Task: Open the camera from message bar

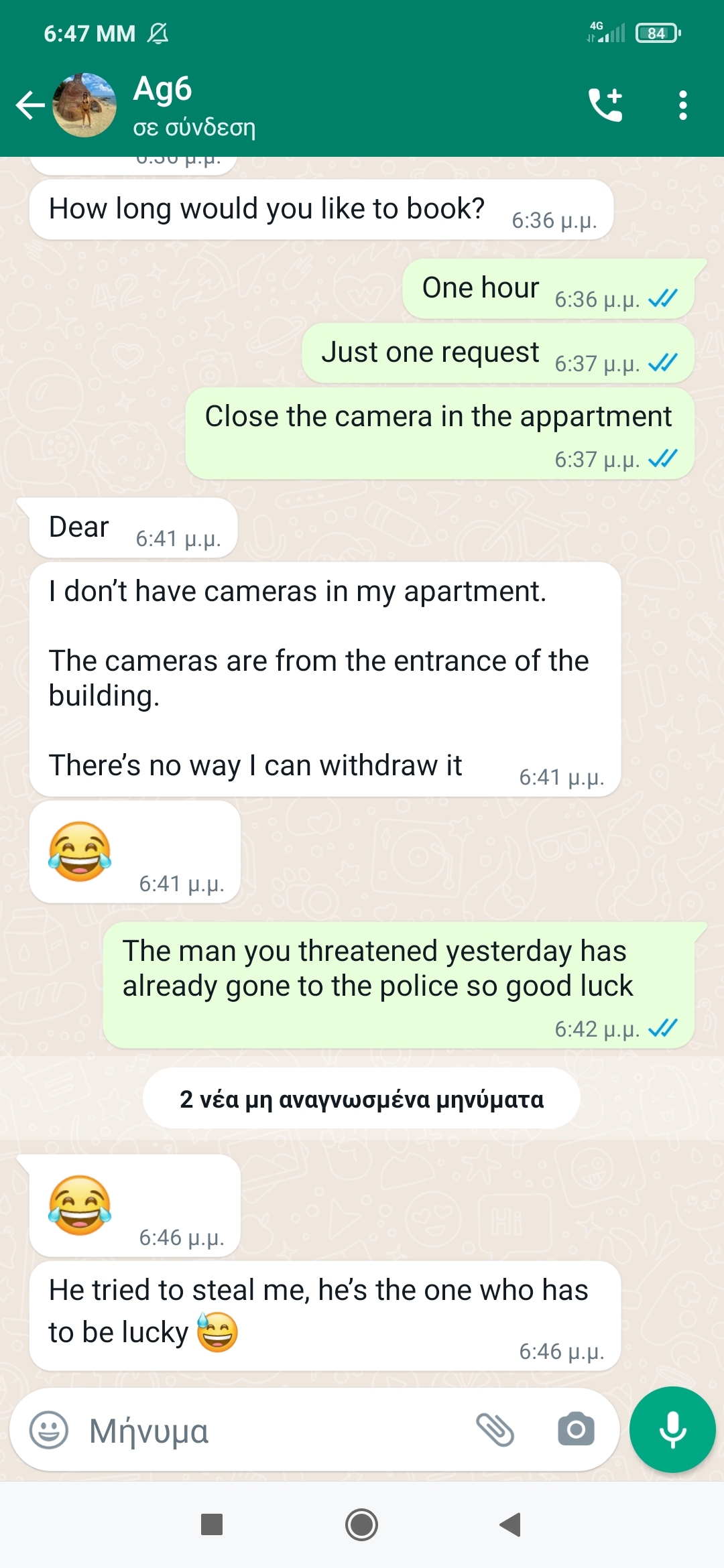Action: [x=576, y=1430]
